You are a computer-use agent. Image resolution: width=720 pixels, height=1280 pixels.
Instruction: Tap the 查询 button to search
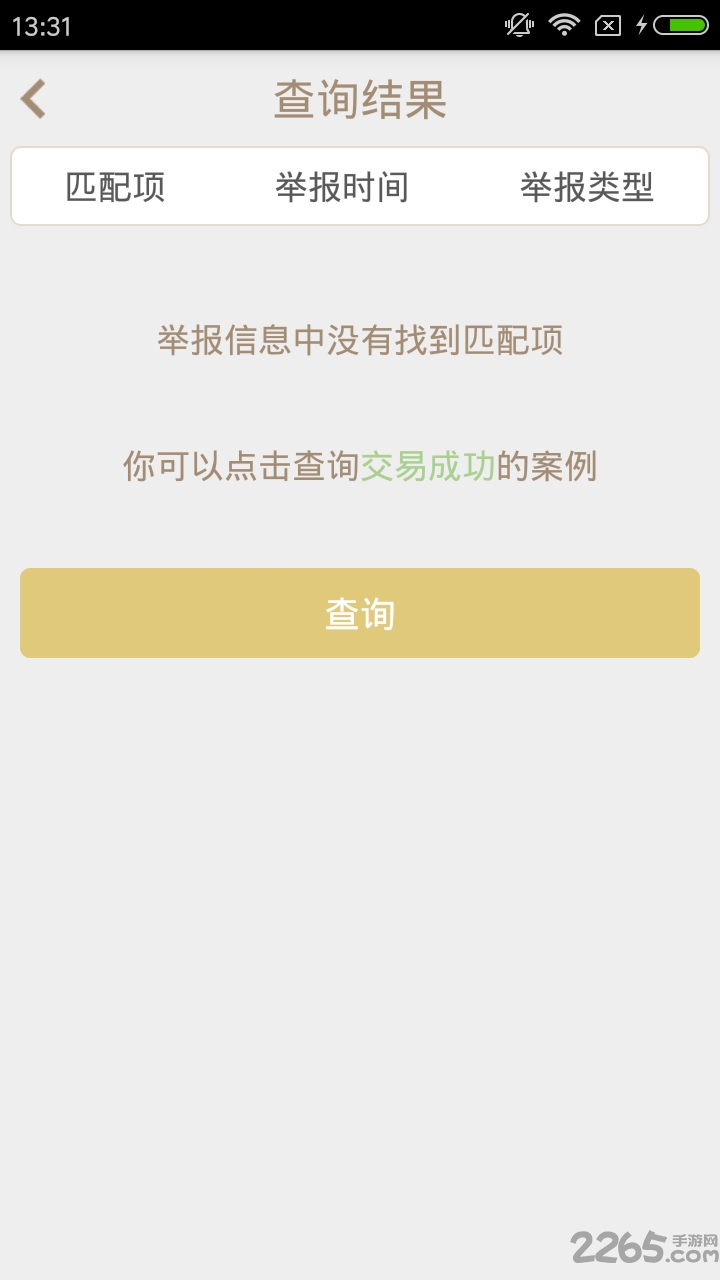pos(360,613)
